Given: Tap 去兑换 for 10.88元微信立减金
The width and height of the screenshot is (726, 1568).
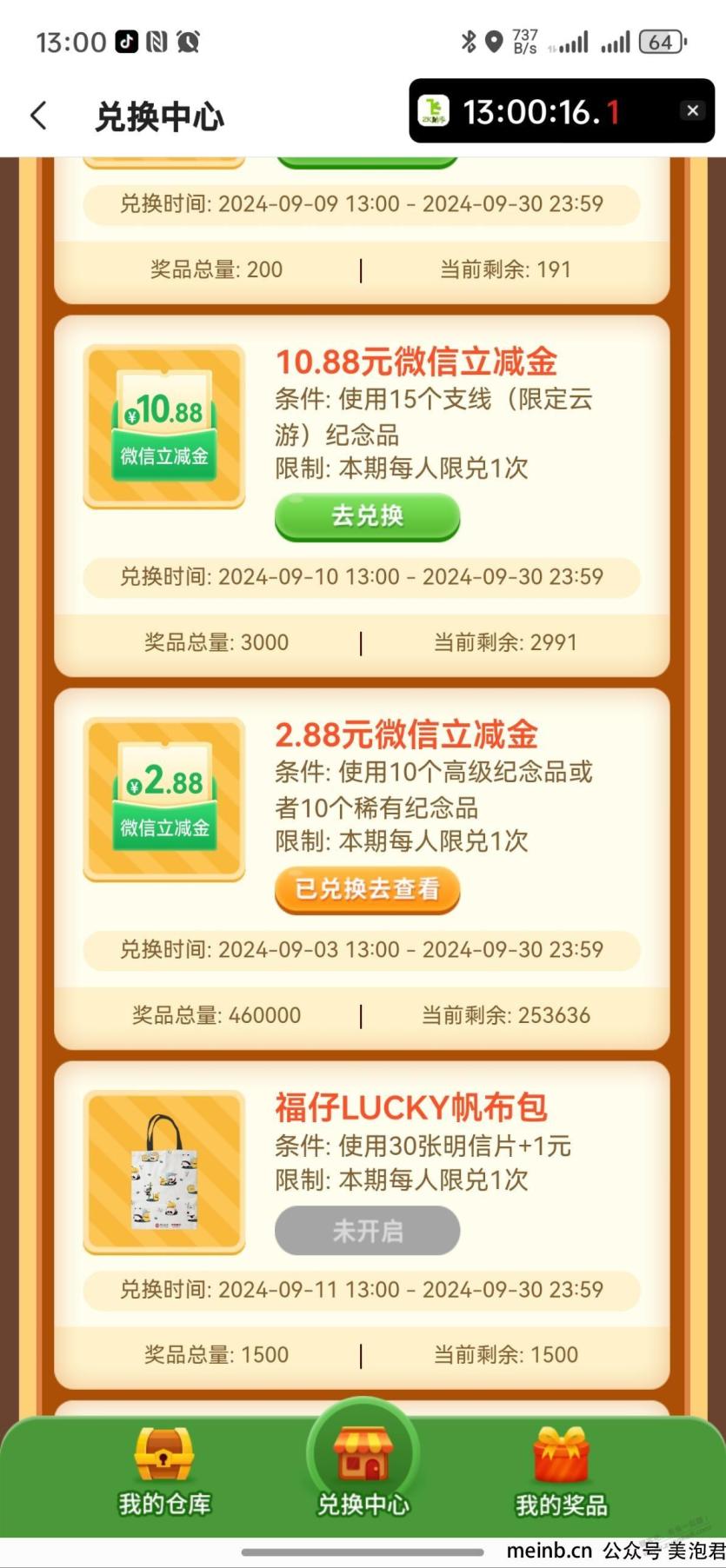Looking at the screenshot, I should point(367,516).
